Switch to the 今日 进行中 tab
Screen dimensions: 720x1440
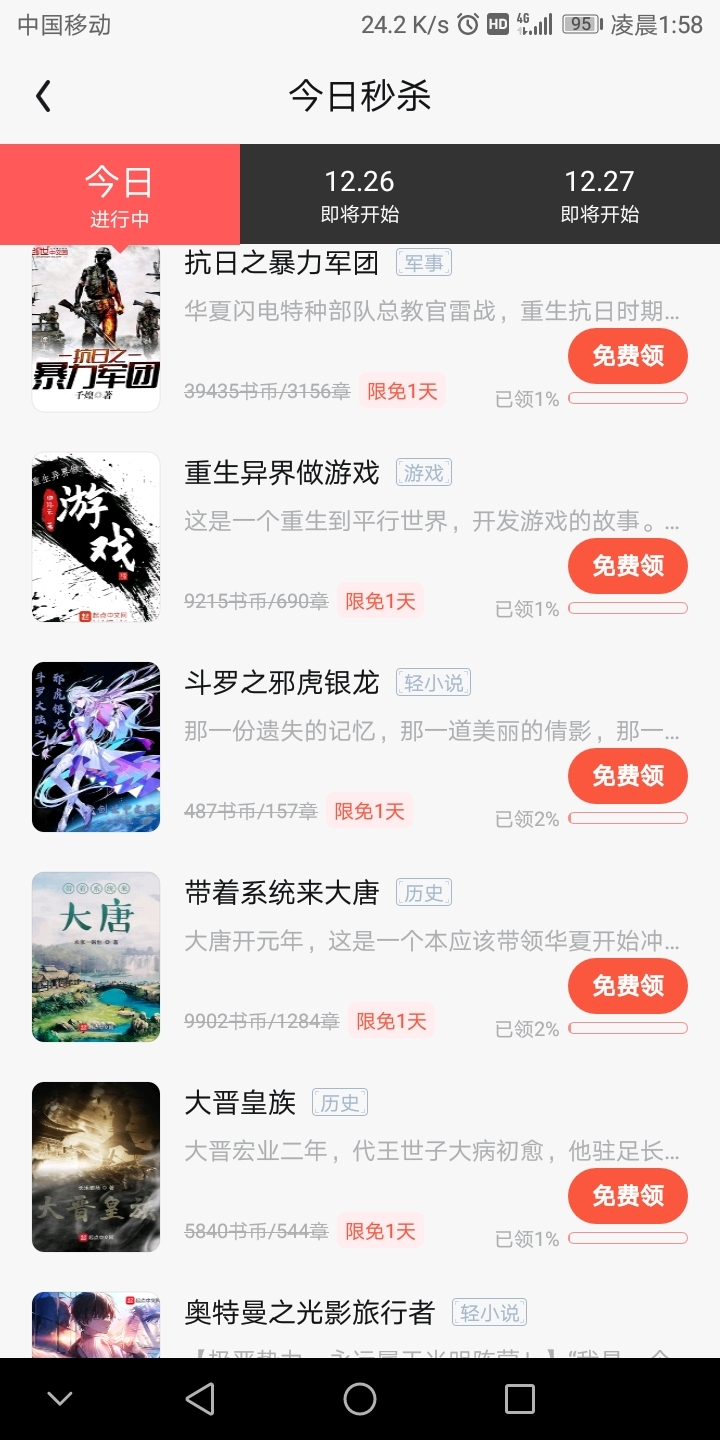click(120, 194)
